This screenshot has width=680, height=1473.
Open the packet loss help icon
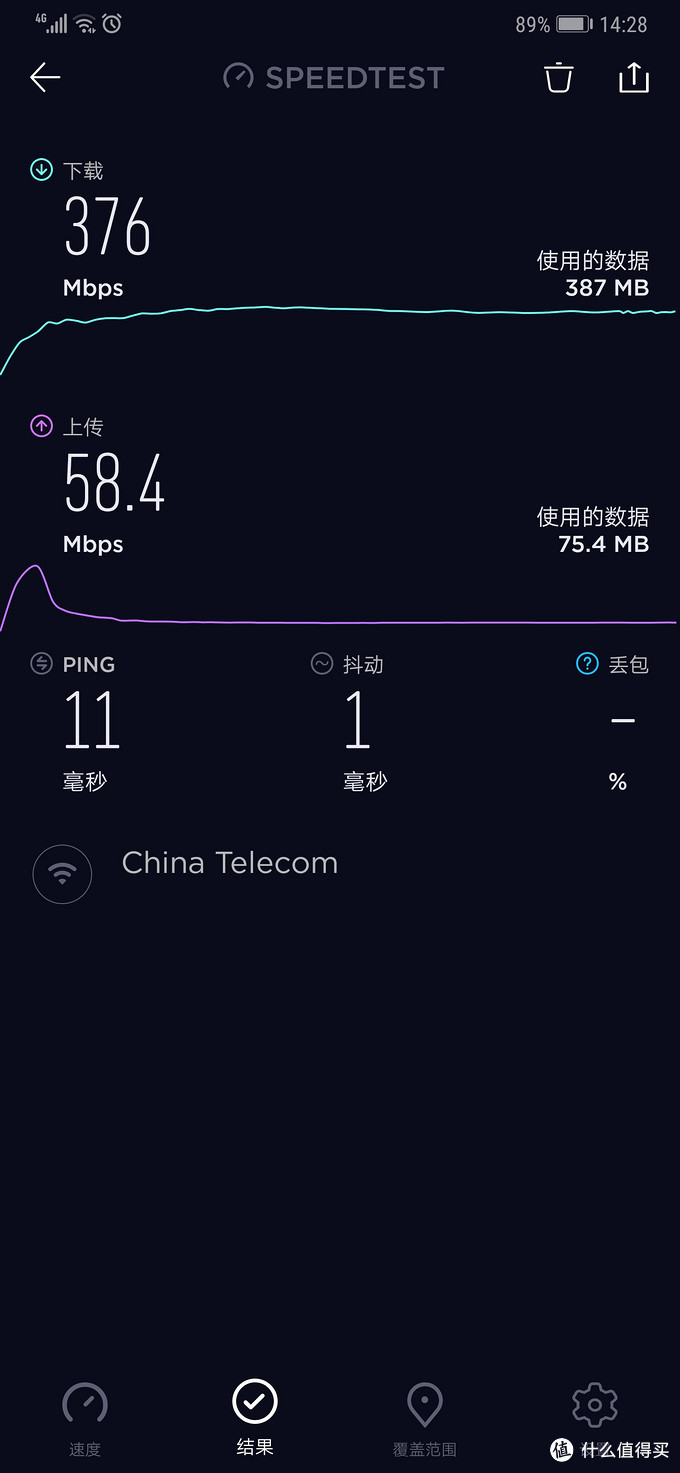(587, 664)
